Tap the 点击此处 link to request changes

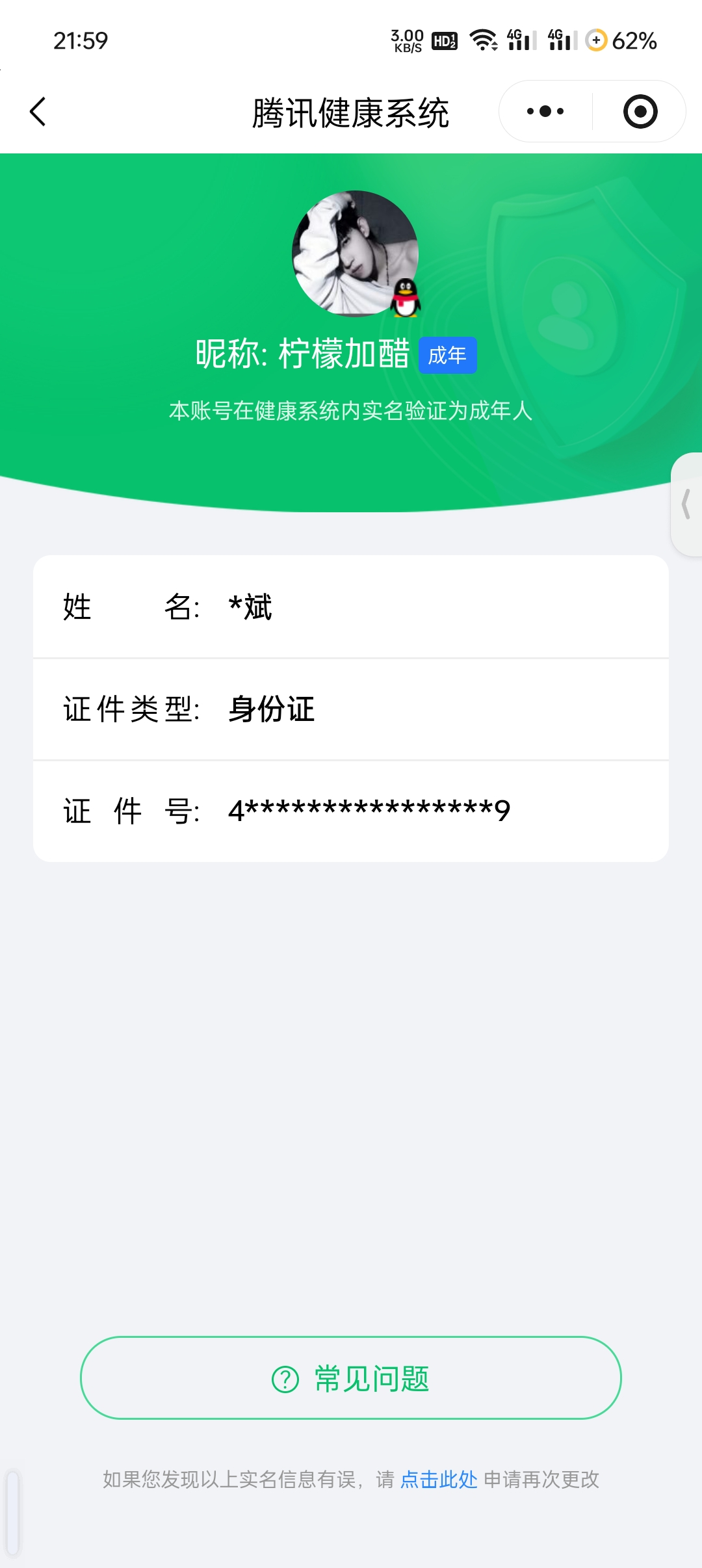(439, 1480)
